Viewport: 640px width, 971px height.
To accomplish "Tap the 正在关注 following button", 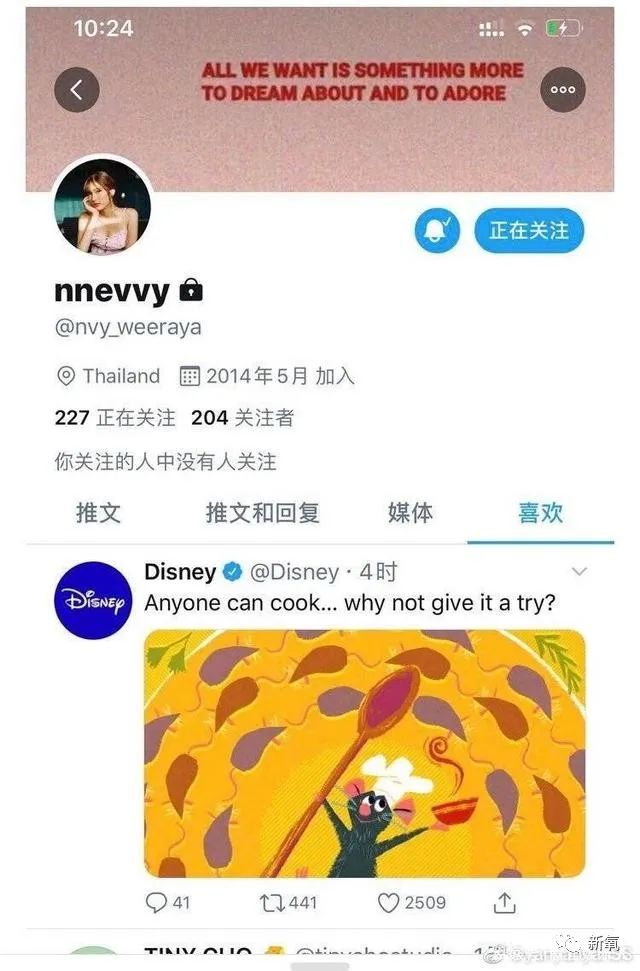I will [x=528, y=231].
